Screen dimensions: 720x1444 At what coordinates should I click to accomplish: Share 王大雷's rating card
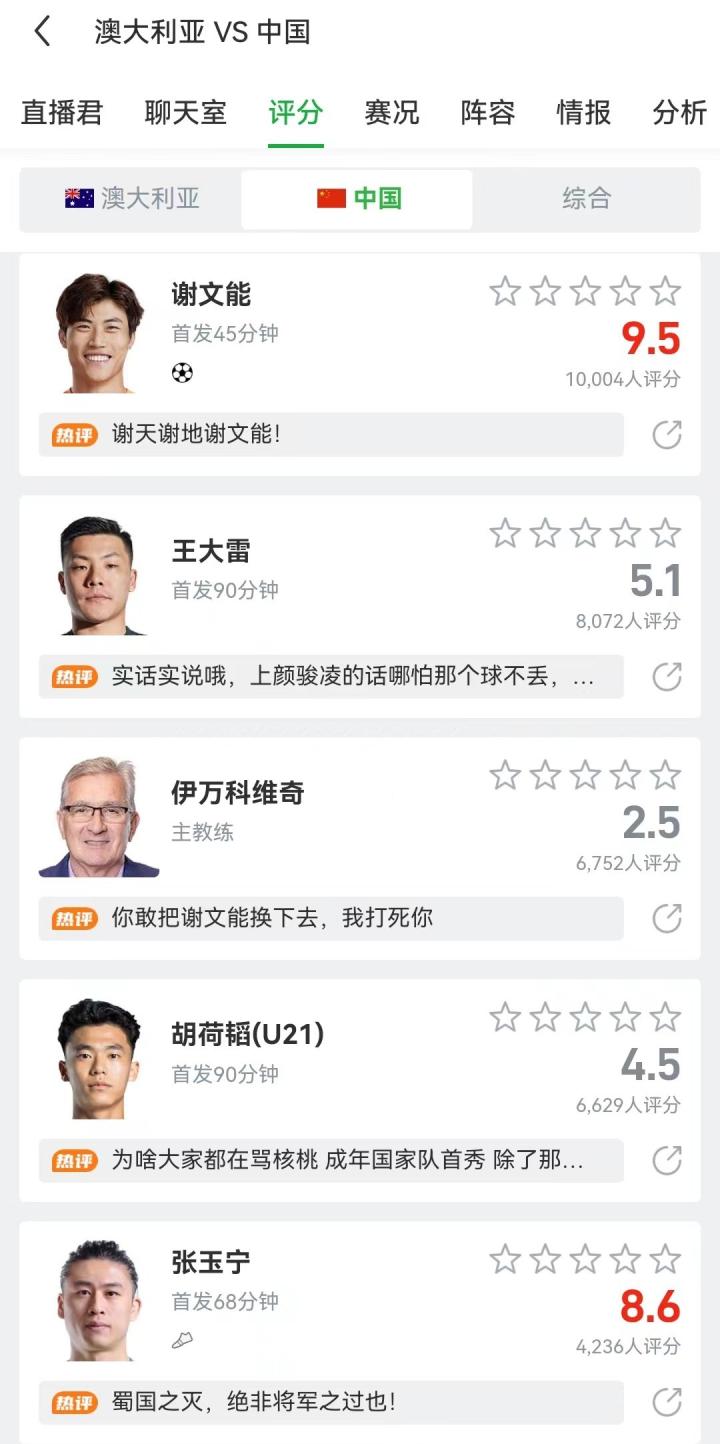[x=667, y=677]
